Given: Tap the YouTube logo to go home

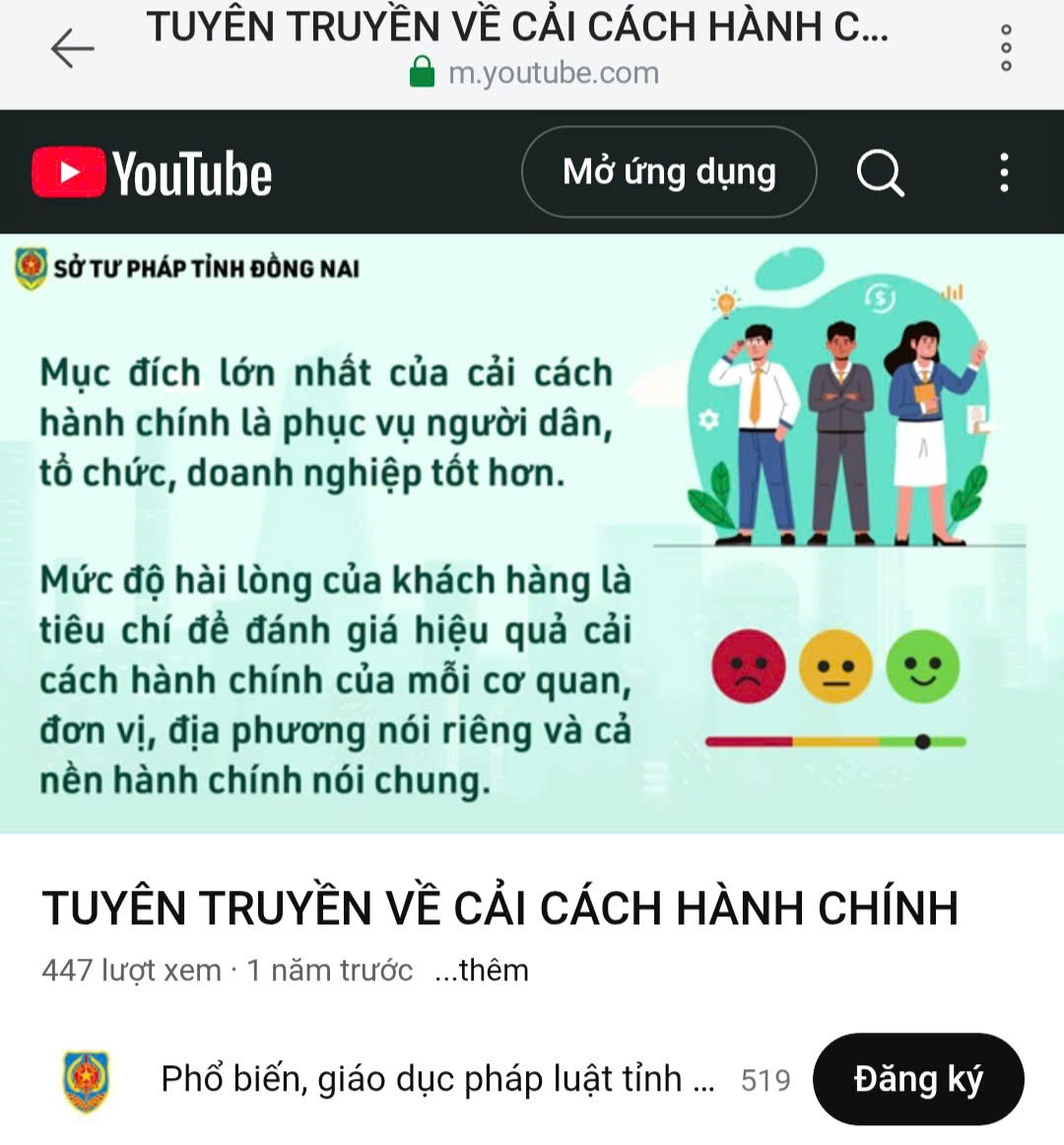Looking at the screenshot, I should pos(153,173).
